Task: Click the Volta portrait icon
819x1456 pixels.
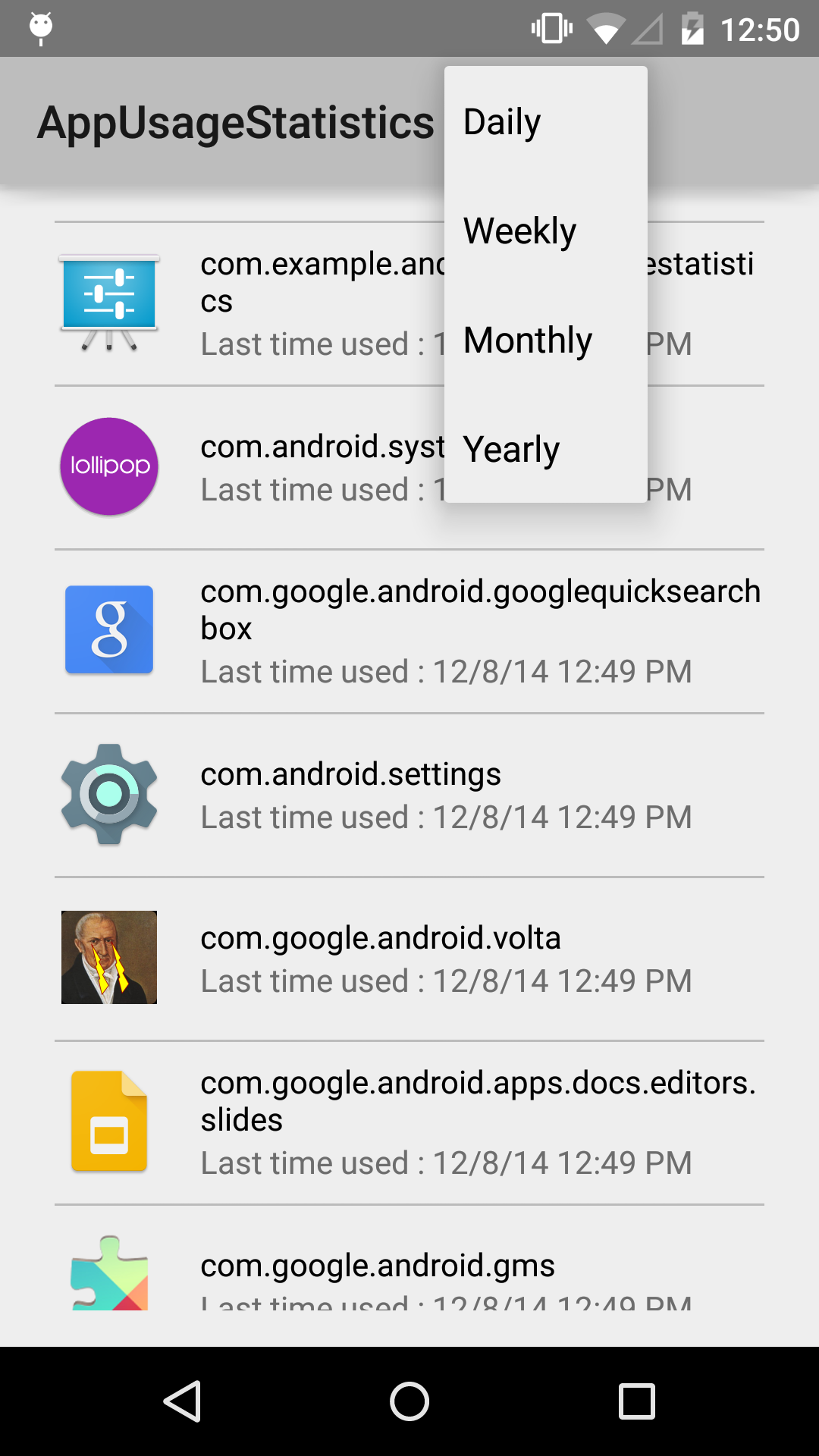Action: (x=109, y=957)
